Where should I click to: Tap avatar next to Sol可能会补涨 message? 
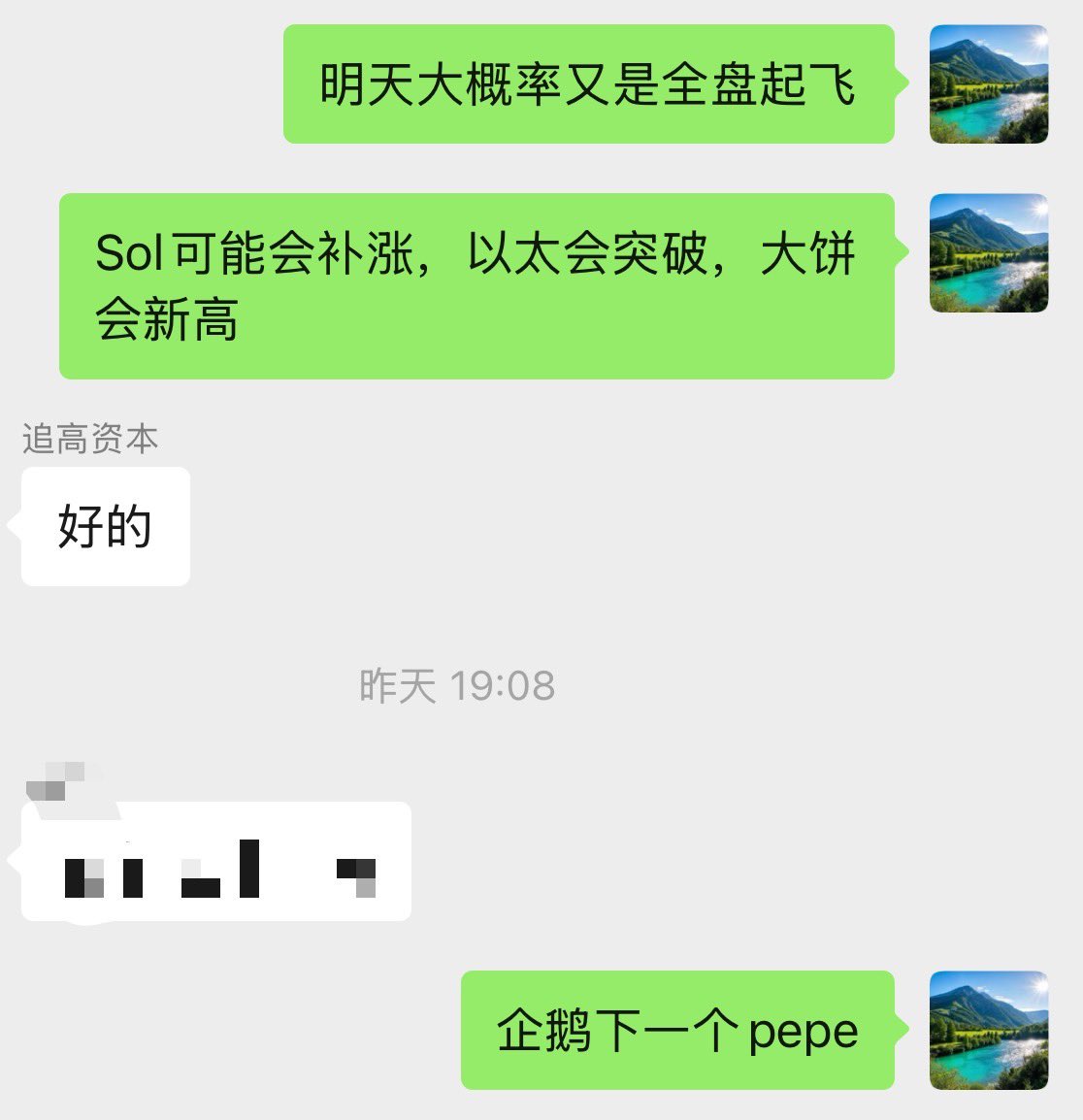pos(988,253)
